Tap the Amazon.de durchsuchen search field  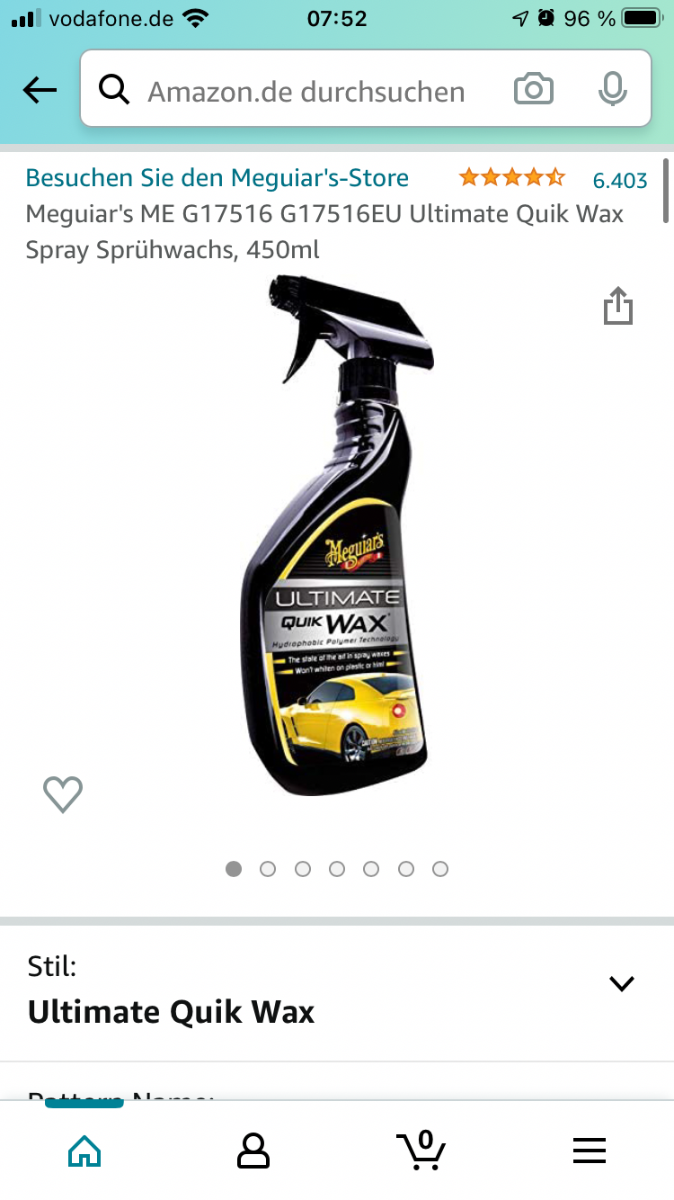(x=305, y=92)
